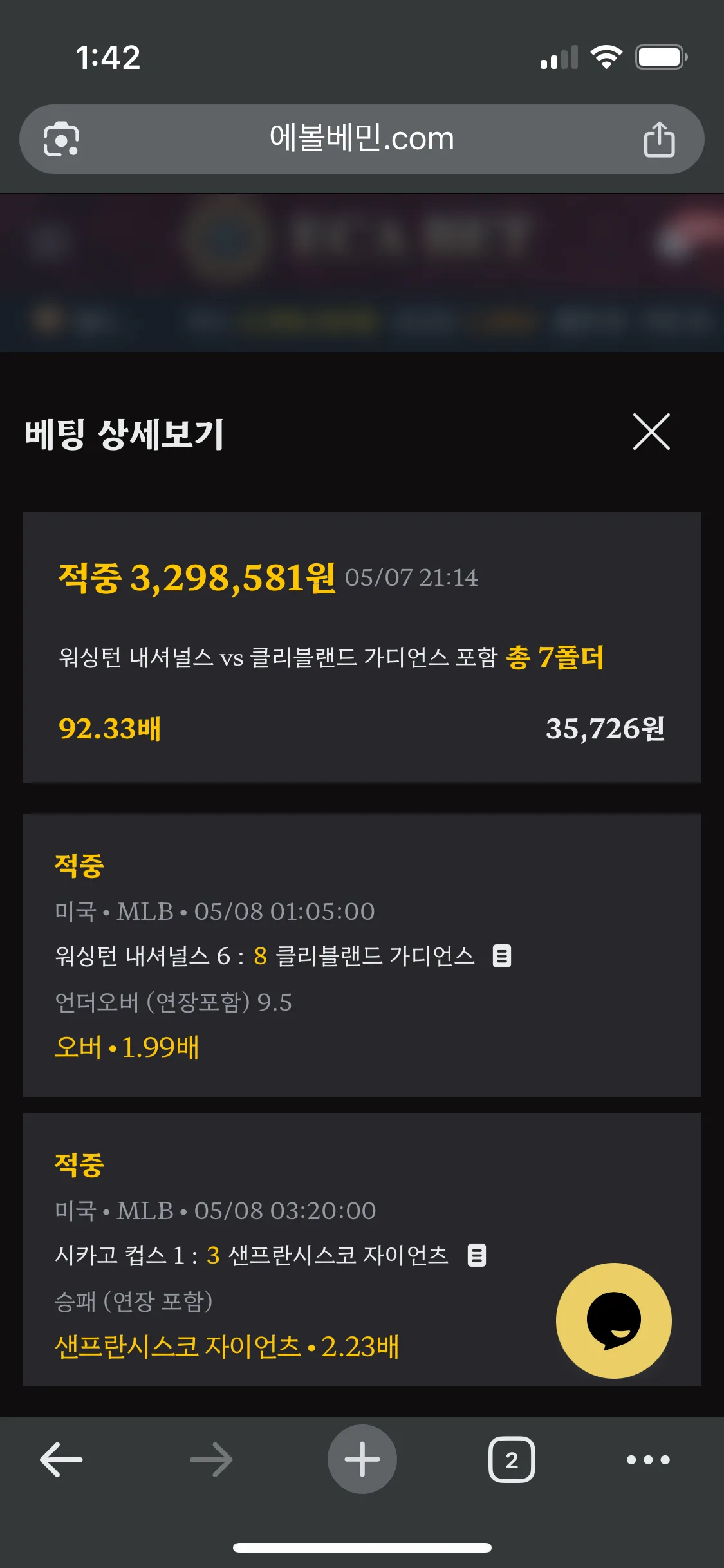The image size is (724, 1568).
Task: Tap the share icon in address bar
Action: 659,139
